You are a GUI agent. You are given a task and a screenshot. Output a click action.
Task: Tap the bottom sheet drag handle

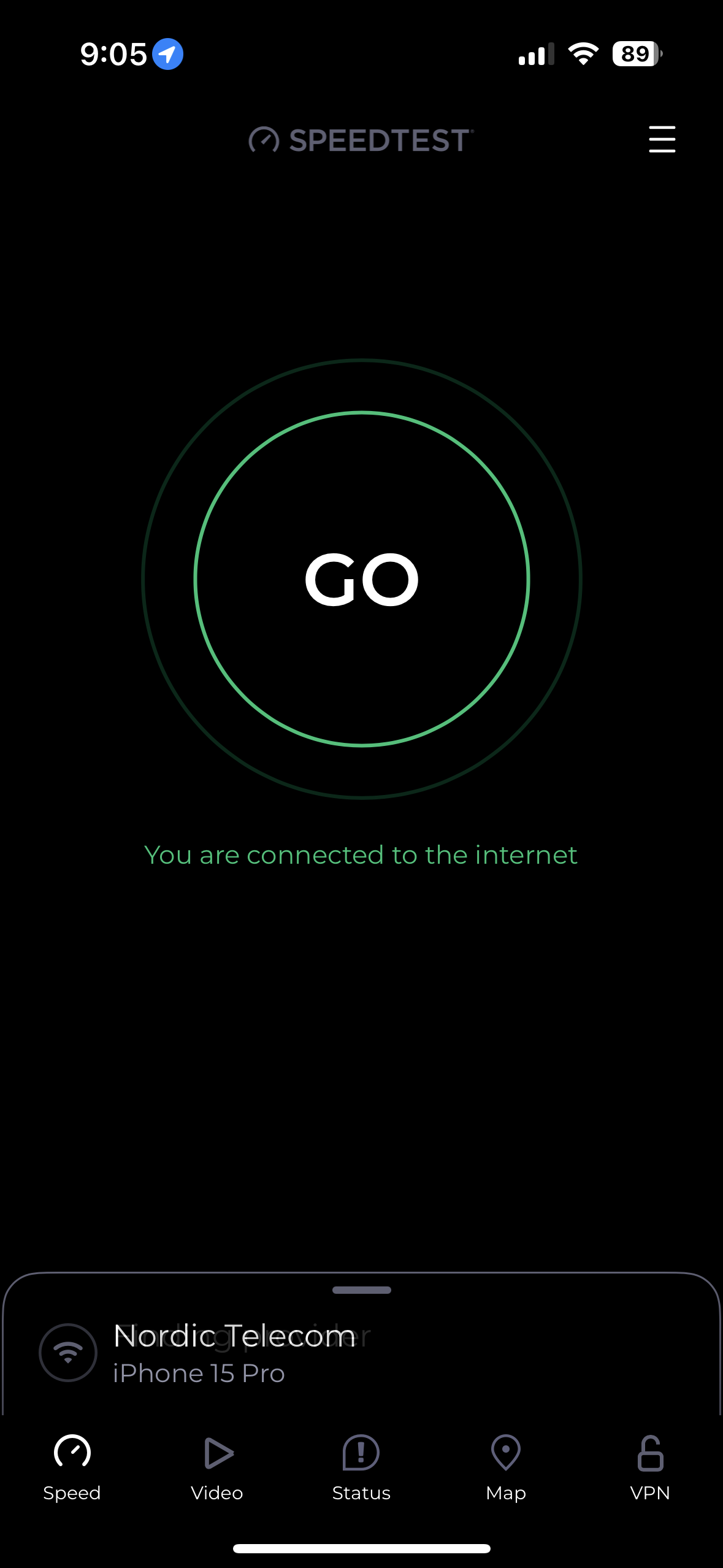coord(361,1290)
